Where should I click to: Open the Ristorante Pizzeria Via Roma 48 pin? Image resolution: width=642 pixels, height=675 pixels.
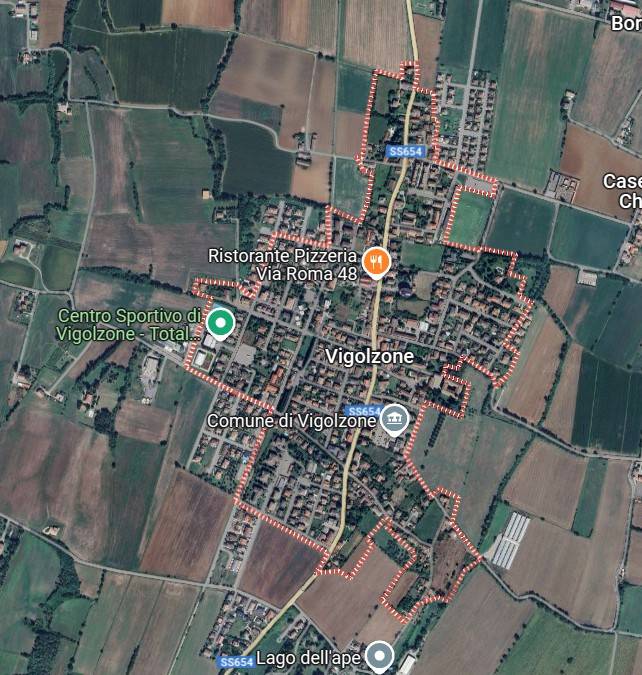376,262
